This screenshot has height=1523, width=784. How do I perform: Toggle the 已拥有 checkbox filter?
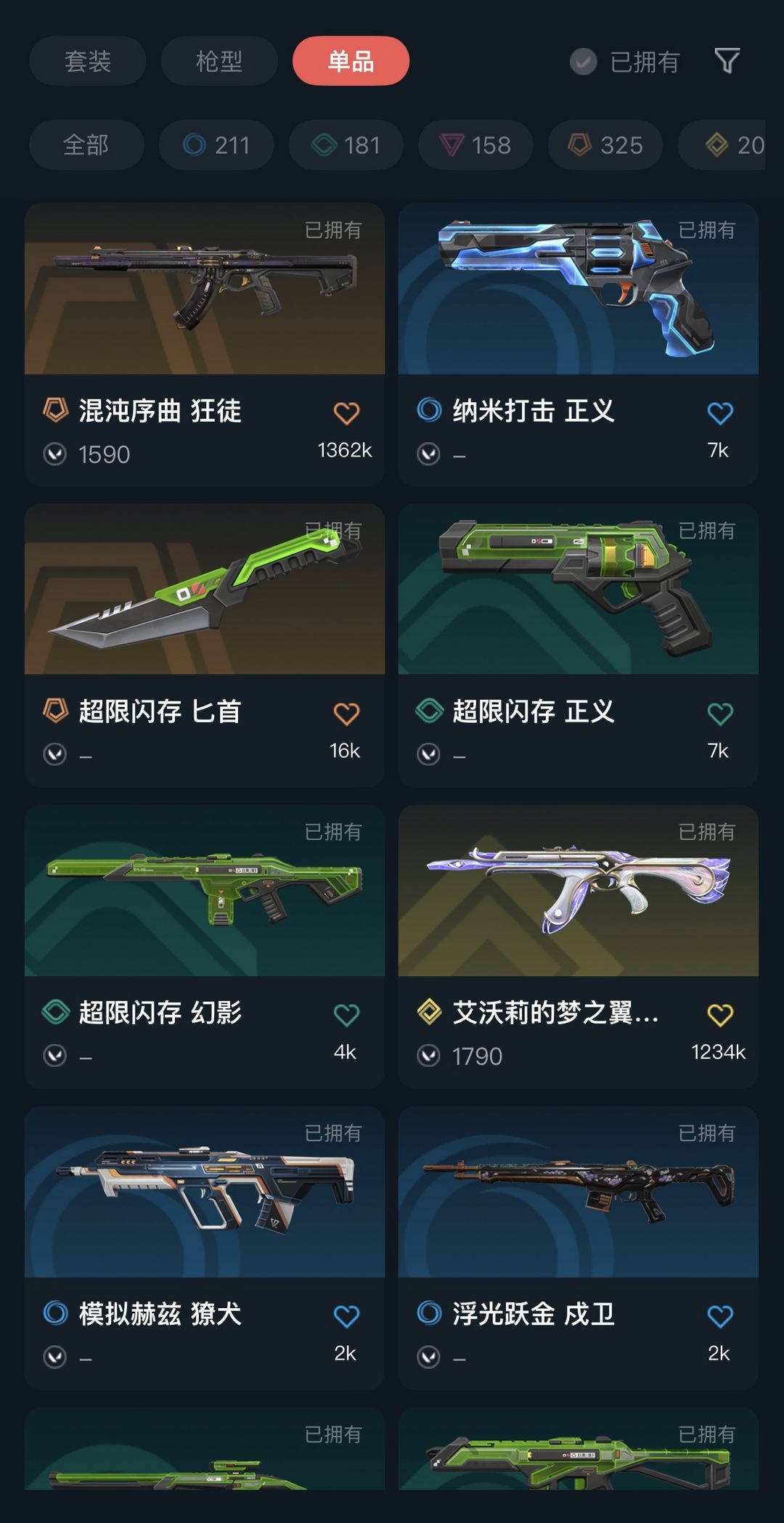point(583,62)
